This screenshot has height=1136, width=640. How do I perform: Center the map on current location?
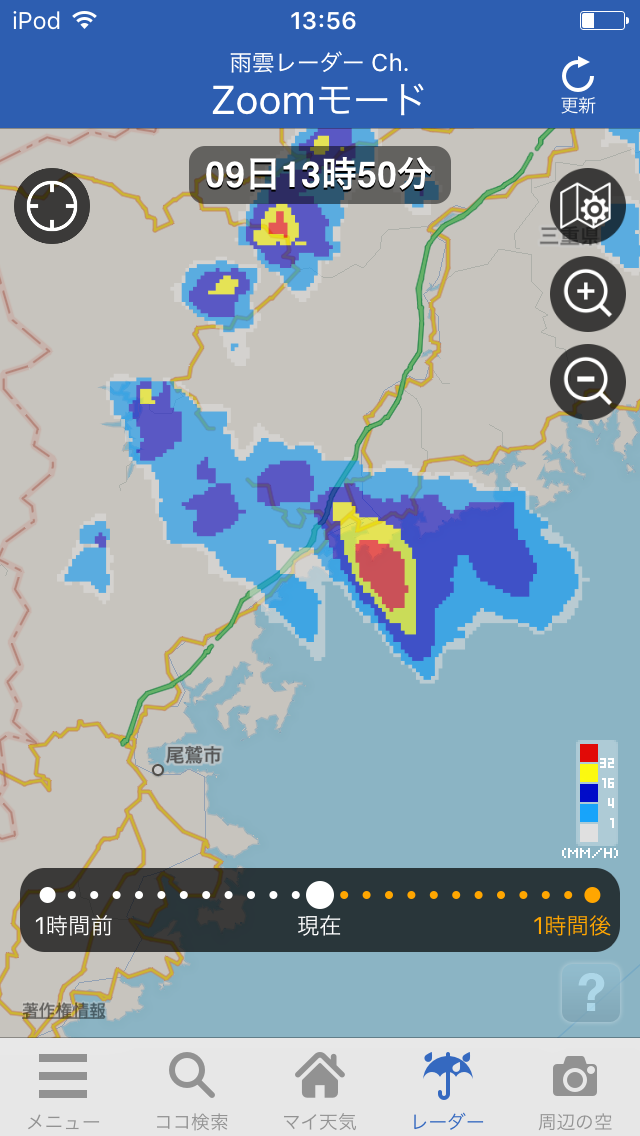tap(52, 206)
